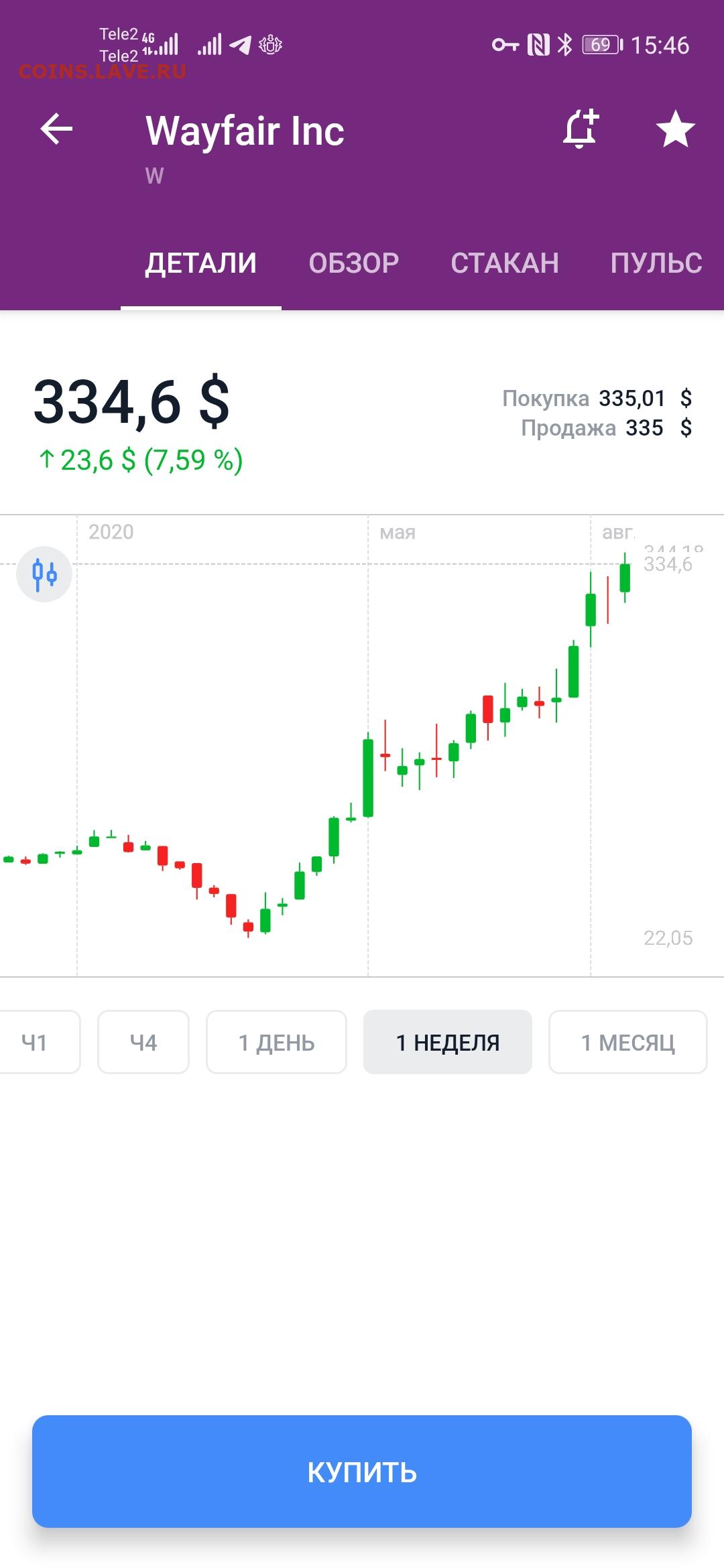
Task: Toggle the favorite star for Wayfair
Action: [675, 129]
